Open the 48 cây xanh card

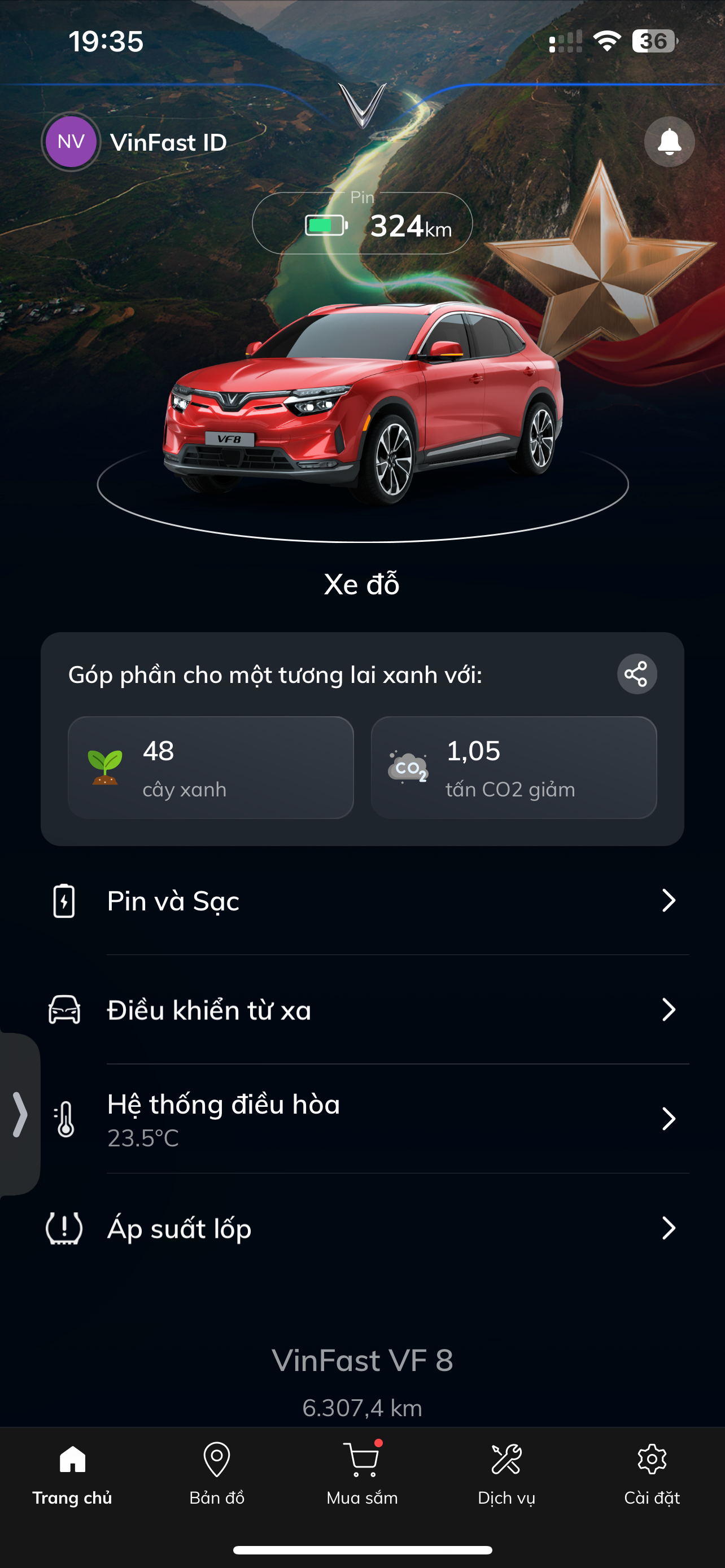(211, 768)
